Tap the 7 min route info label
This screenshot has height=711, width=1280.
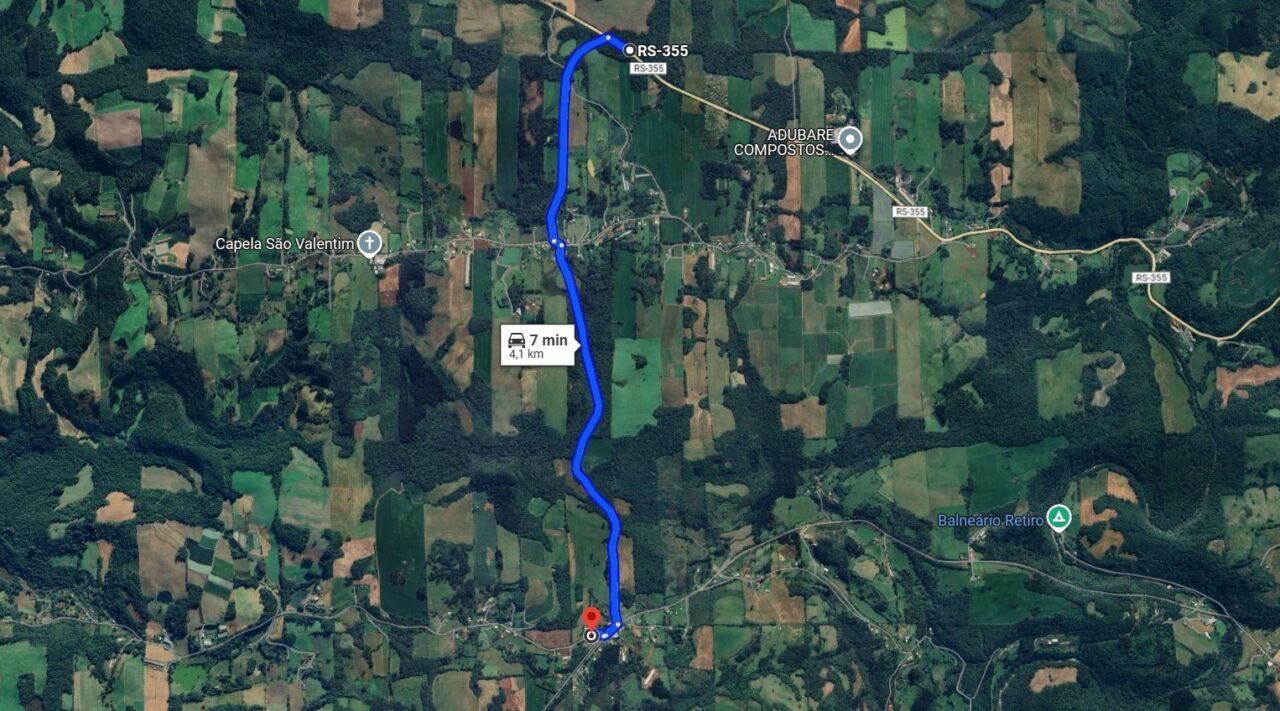click(x=538, y=345)
